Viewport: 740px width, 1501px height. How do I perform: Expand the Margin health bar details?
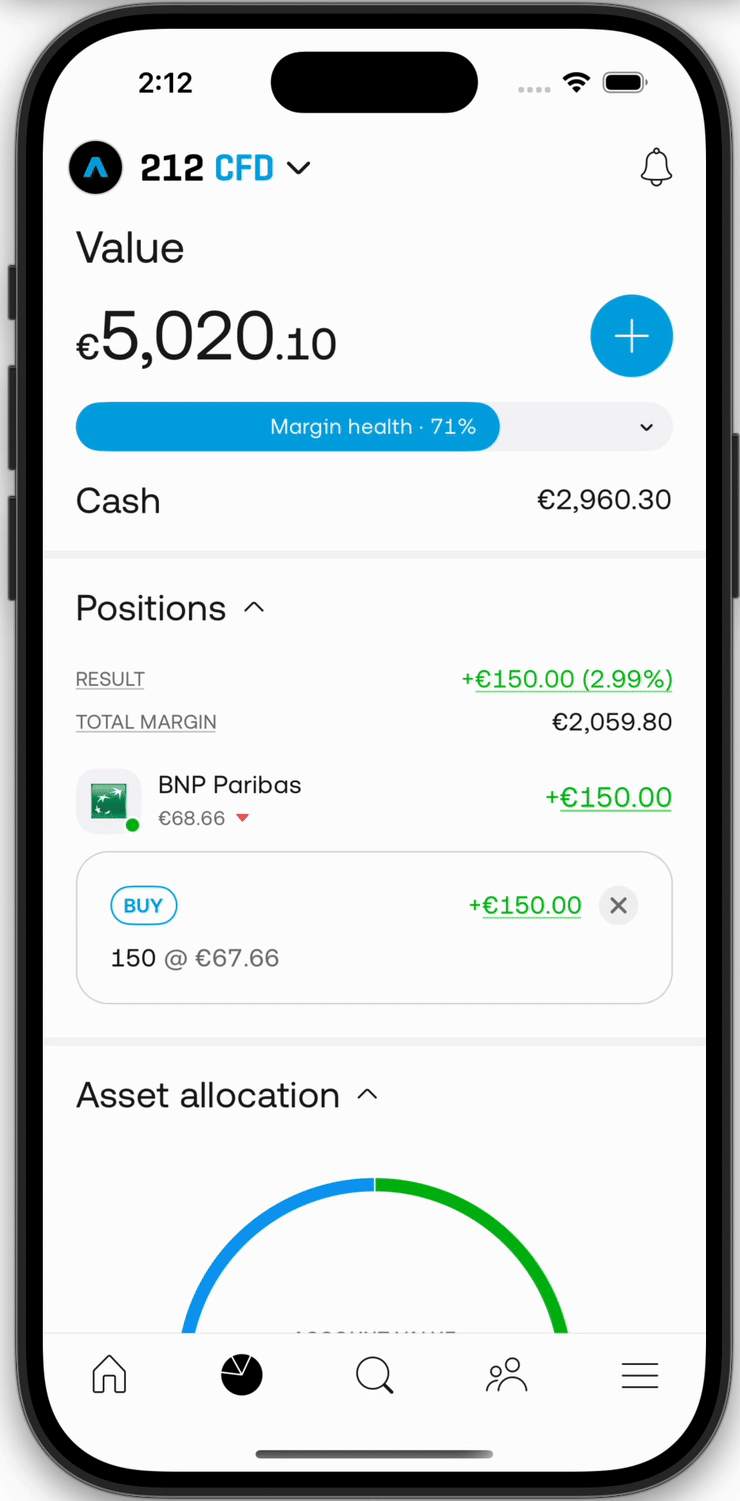(646, 427)
